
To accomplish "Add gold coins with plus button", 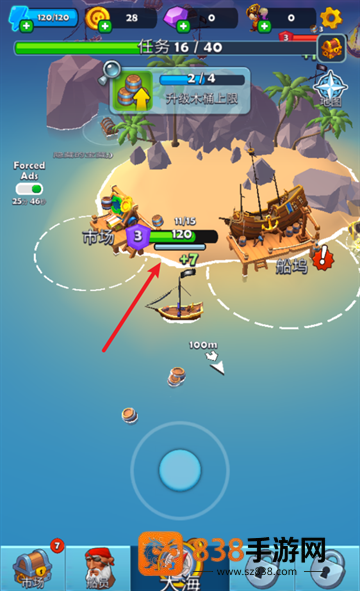I will pyautogui.click(x=105, y=26).
